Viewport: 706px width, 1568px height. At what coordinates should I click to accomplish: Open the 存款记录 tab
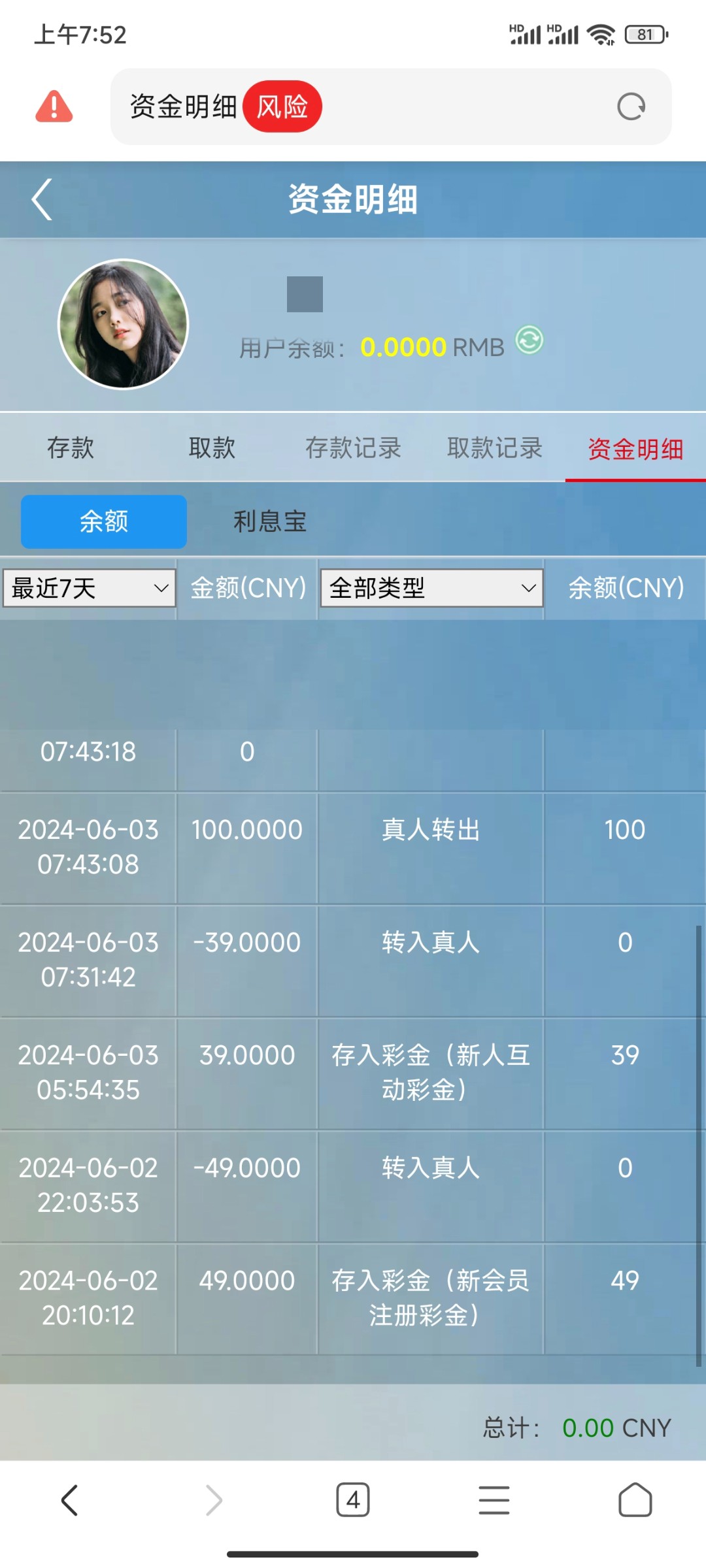[x=353, y=448]
